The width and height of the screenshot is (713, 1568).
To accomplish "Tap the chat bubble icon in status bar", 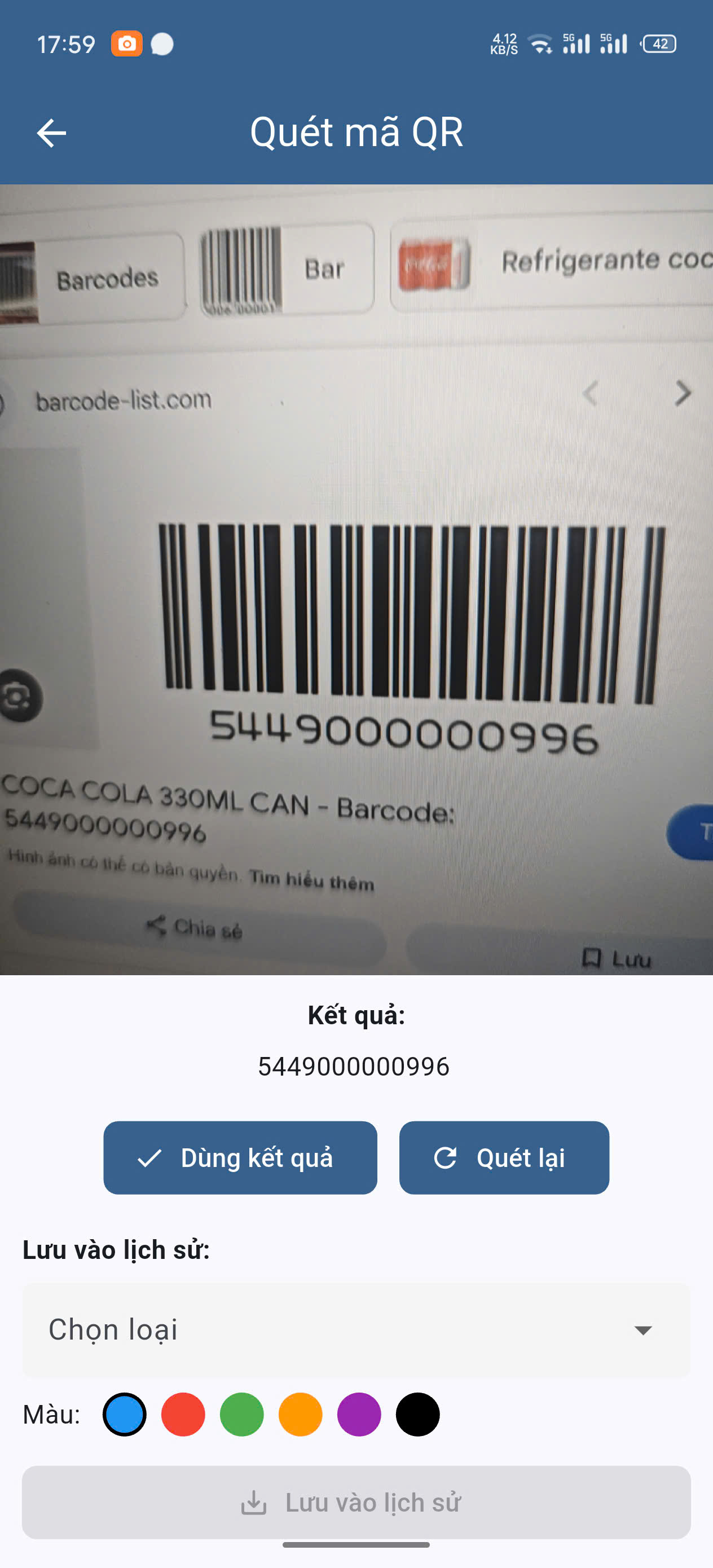I will pyautogui.click(x=161, y=43).
